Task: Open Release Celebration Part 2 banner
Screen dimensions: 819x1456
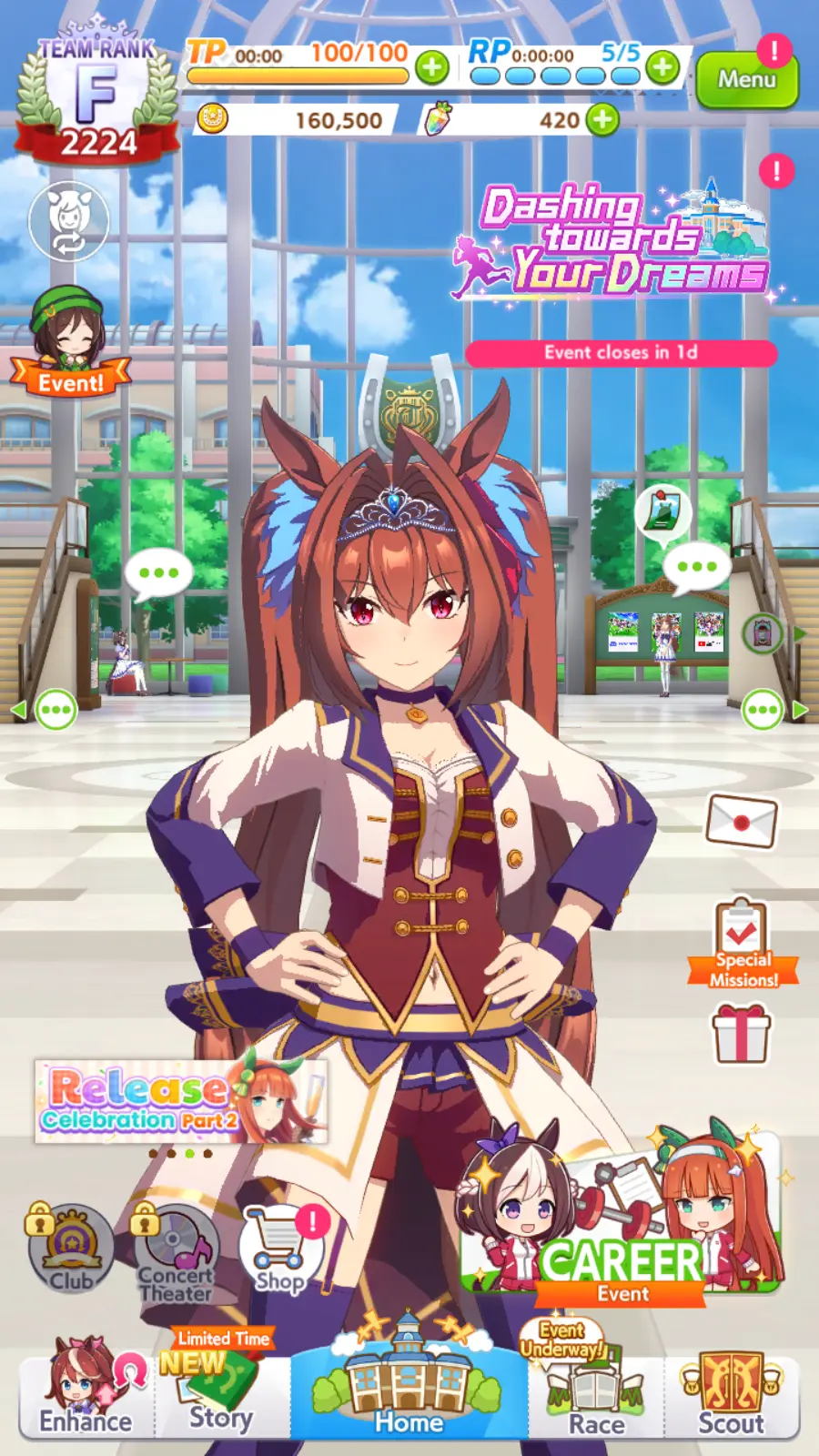Action: (180, 1101)
